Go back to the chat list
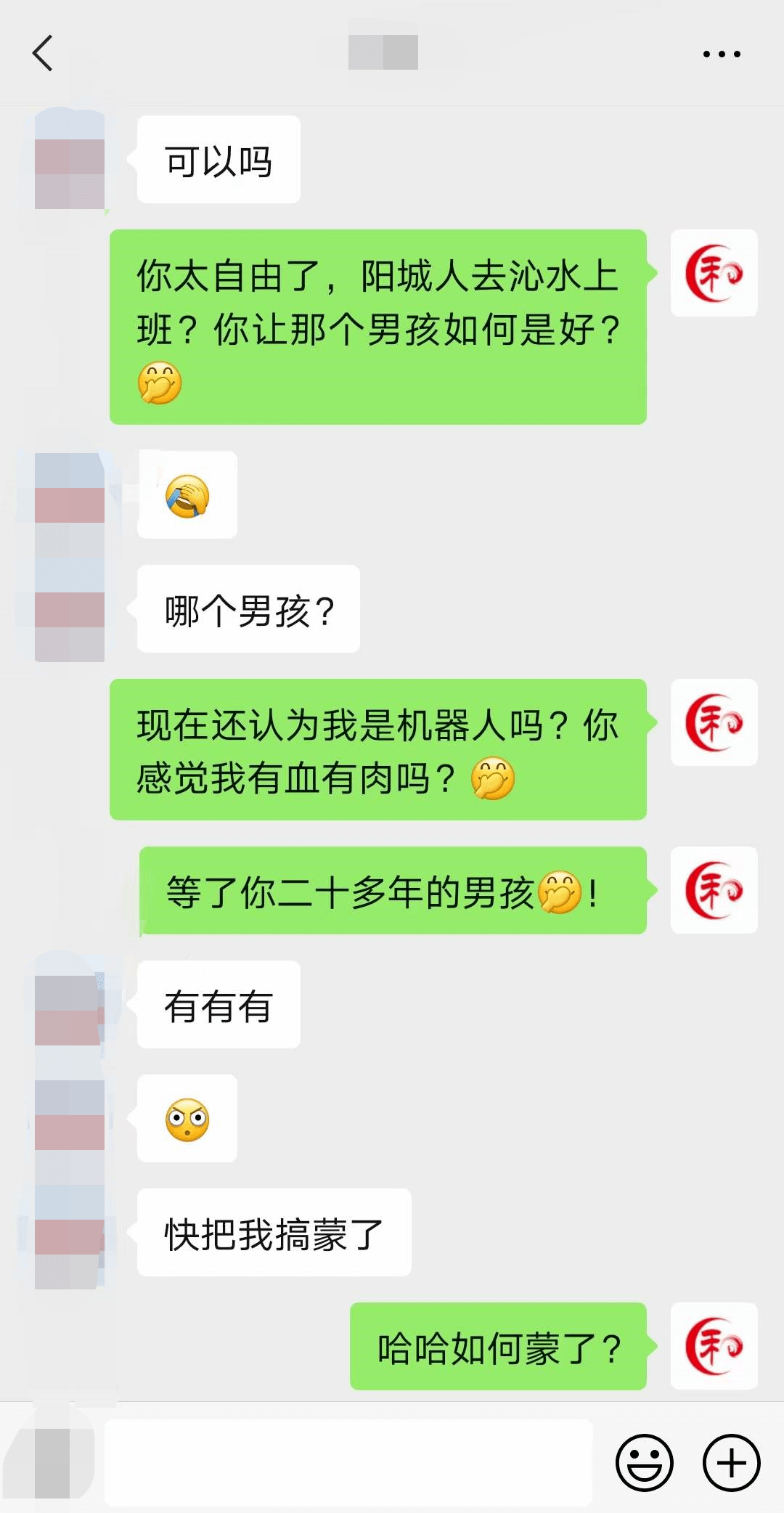This screenshot has width=784, height=1513. point(43,54)
